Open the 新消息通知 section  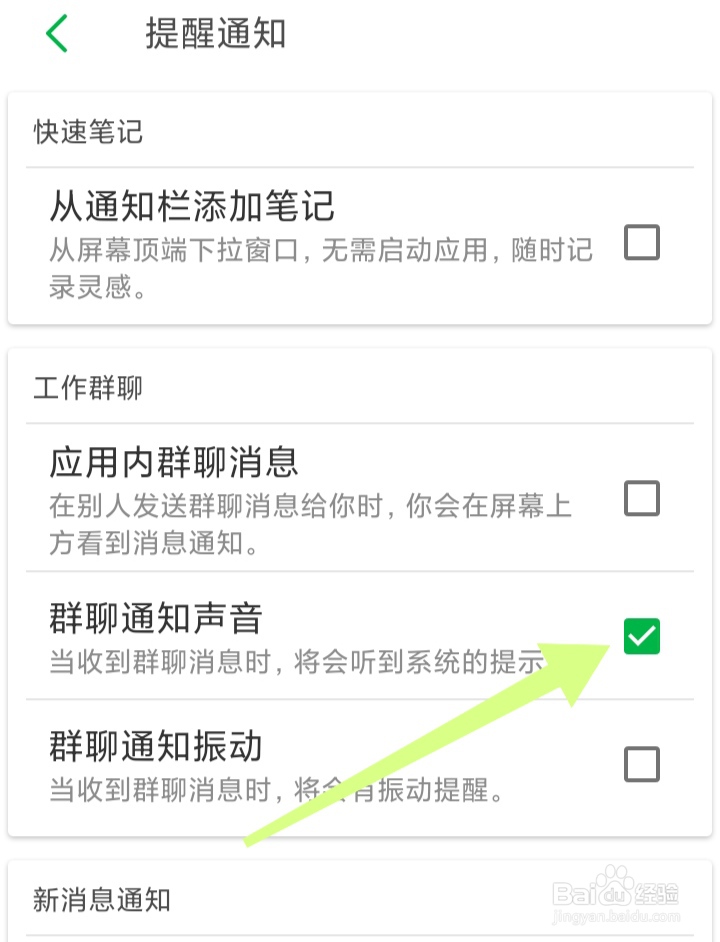[98, 900]
